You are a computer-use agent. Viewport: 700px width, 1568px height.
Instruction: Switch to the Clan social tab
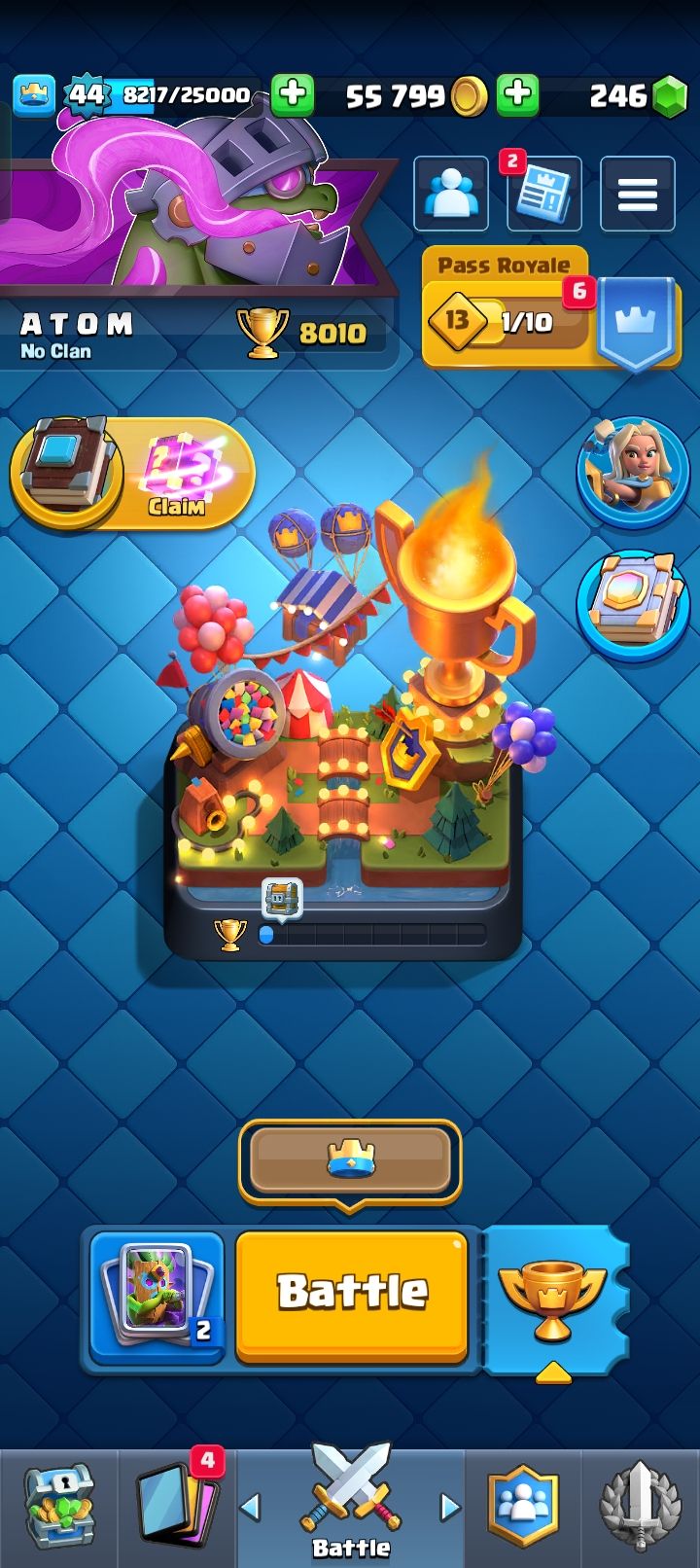[524, 1508]
